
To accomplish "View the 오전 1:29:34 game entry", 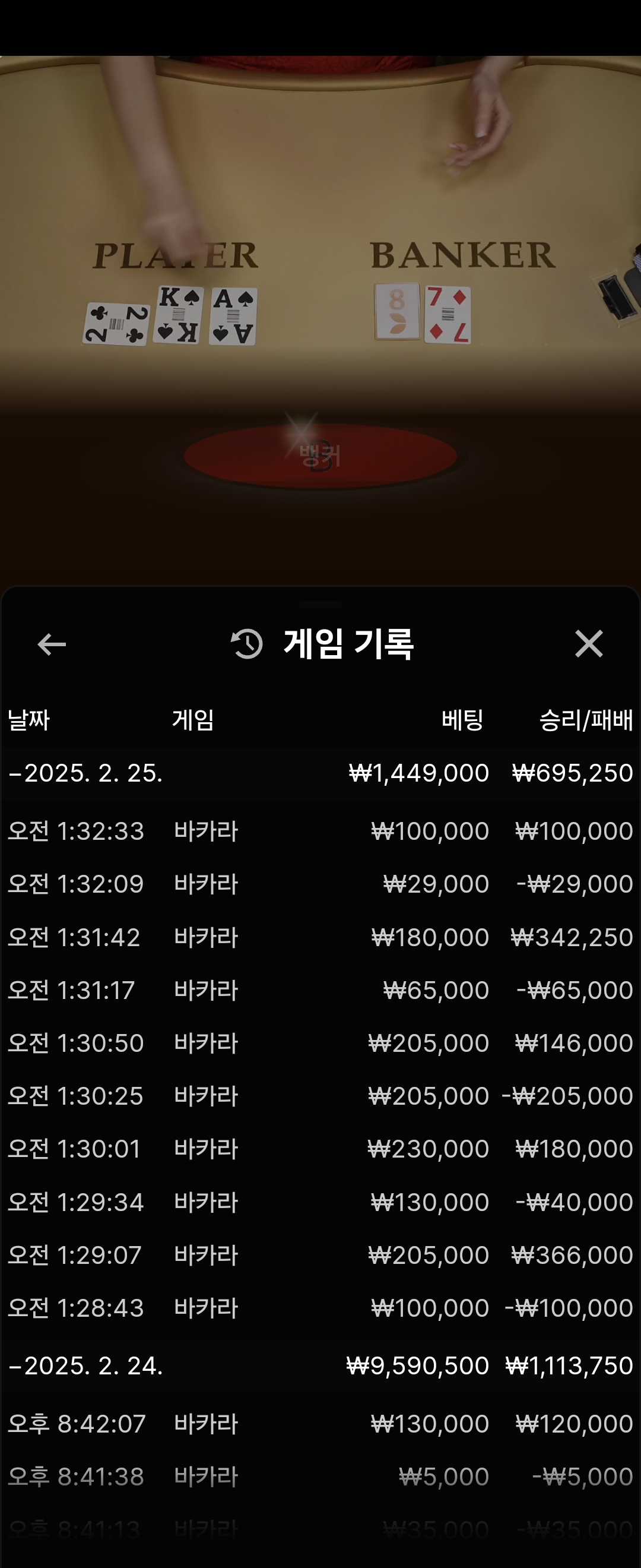I will click(x=320, y=1202).
